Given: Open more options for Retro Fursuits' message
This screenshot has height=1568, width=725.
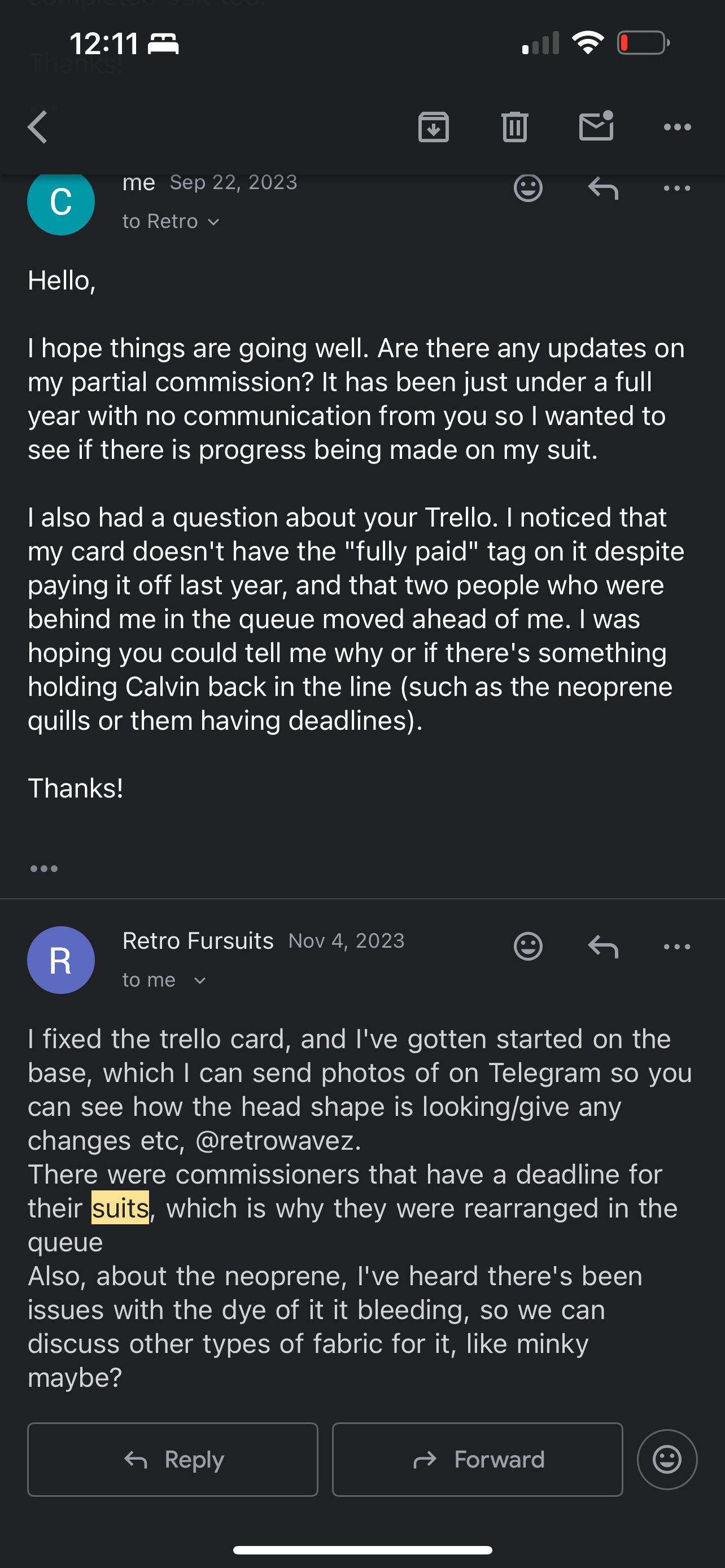Looking at the screenshot, I should 677,947.
